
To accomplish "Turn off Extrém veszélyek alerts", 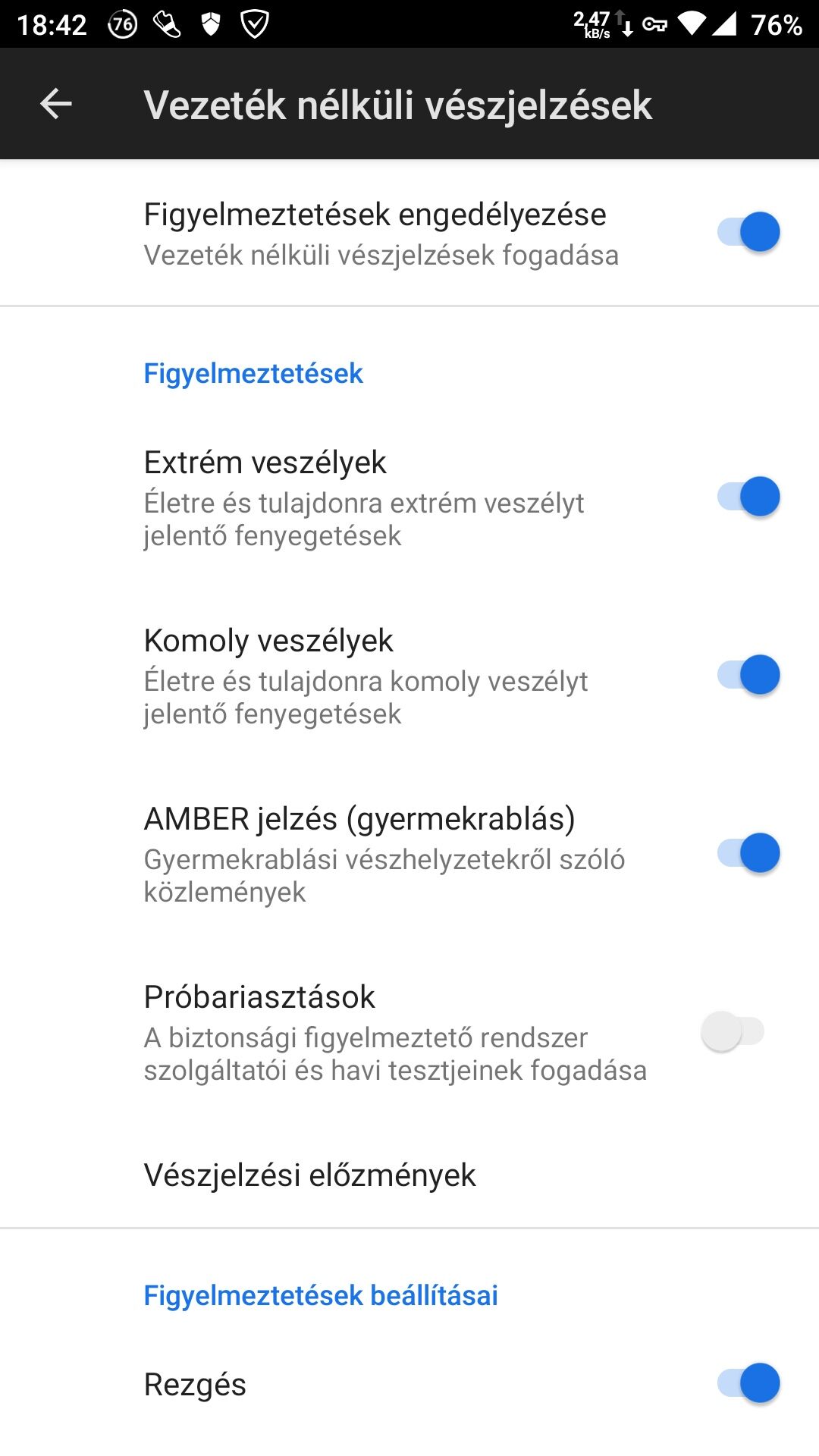I will click(x=748, y=497).
